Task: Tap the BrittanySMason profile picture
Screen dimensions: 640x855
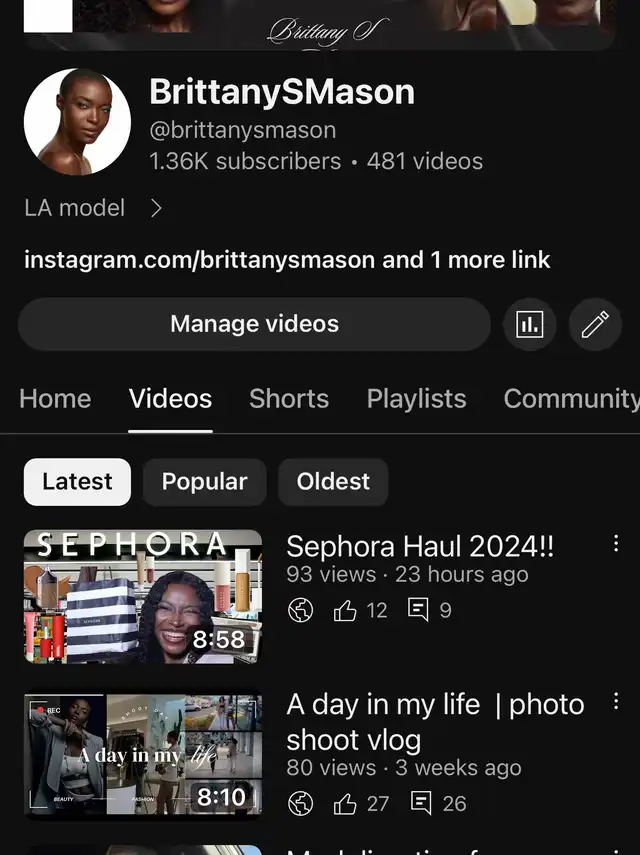Action: pos(77,122)
